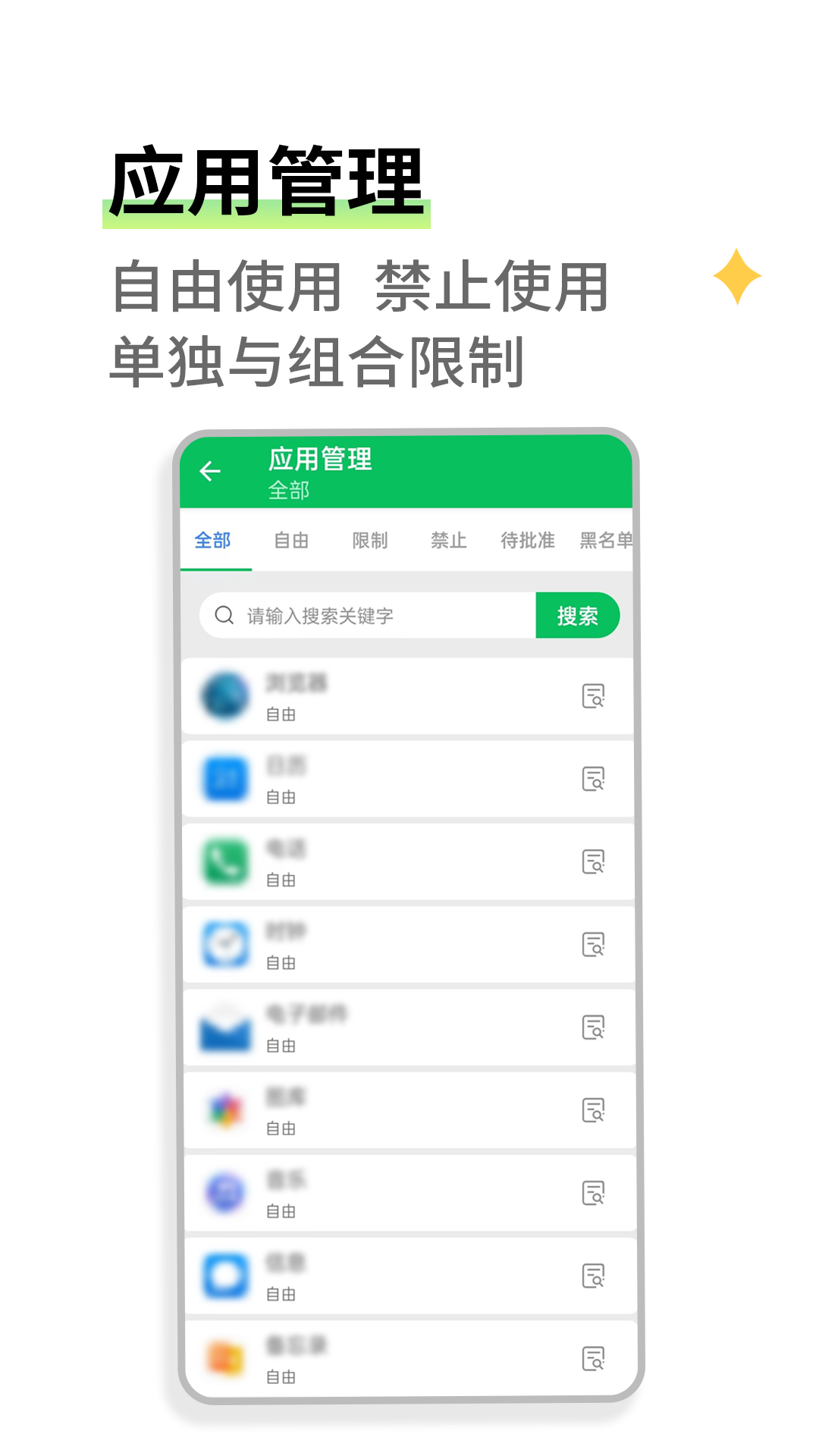
Task: Open the 待批准 pending approval category
Action: pyautogui.click(x=527, y=541)
